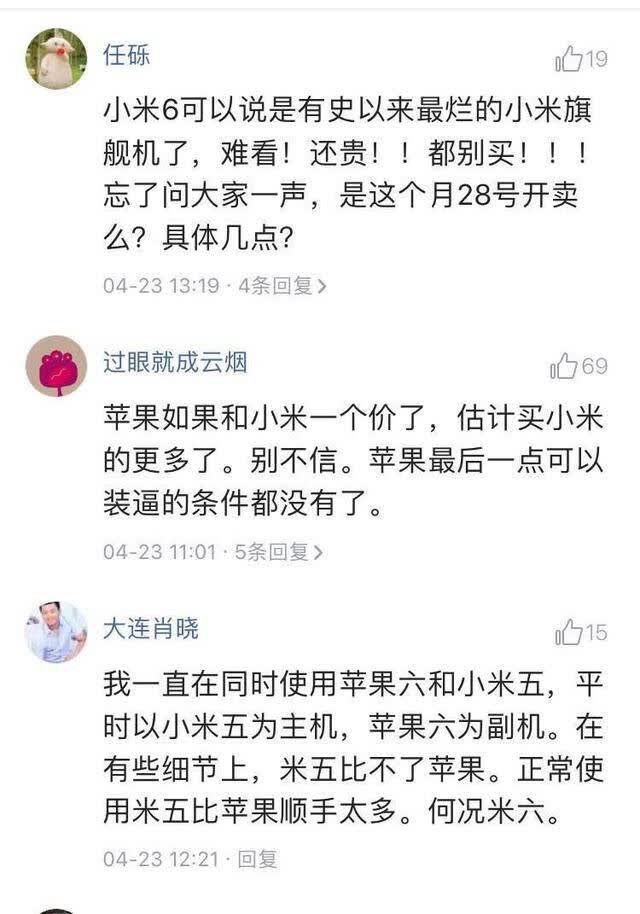
Task: Like 过眼就成云烟's comment
Action: (x=579, y=366)
